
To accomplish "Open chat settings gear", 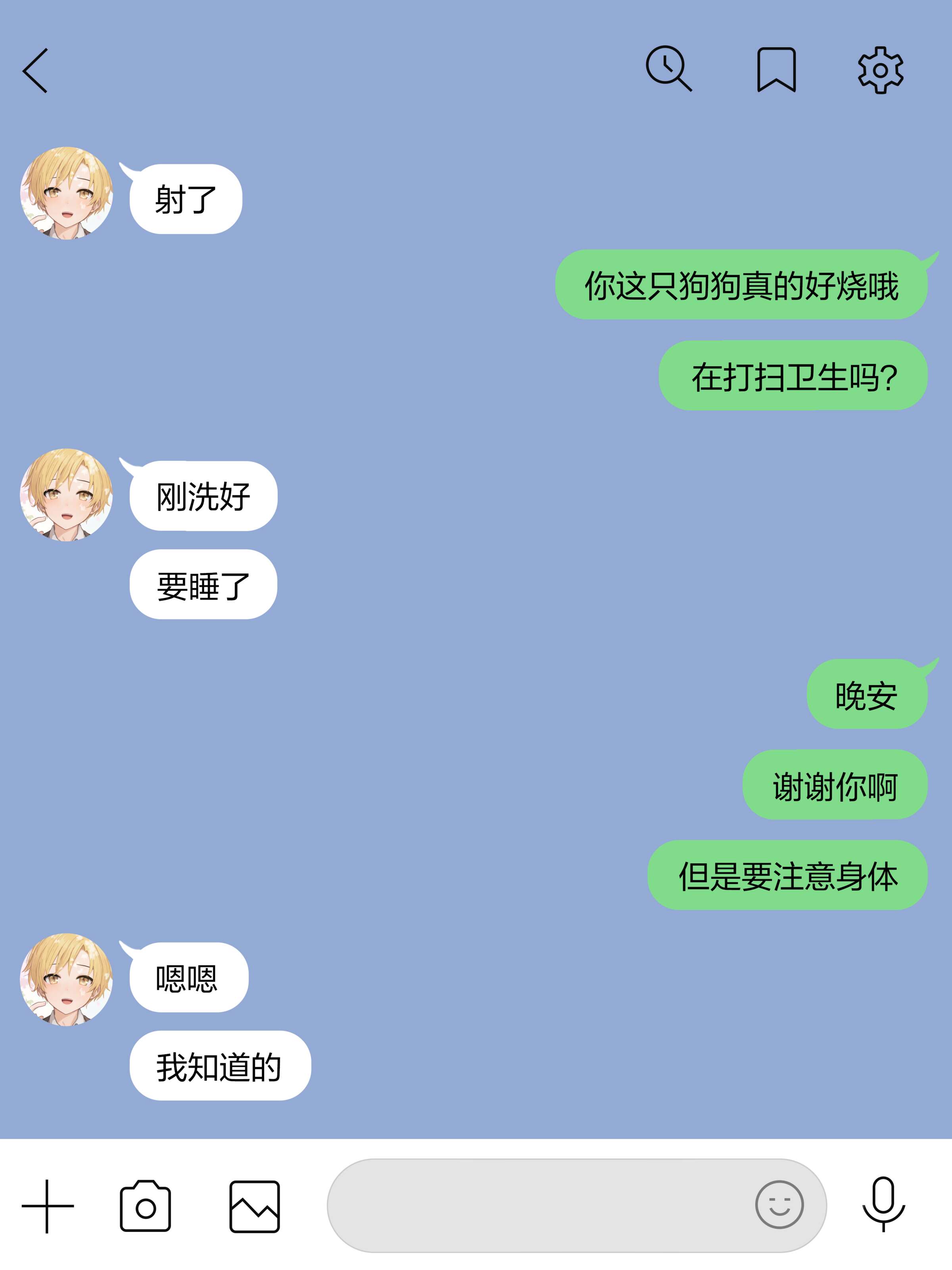I will pos(880,70).
